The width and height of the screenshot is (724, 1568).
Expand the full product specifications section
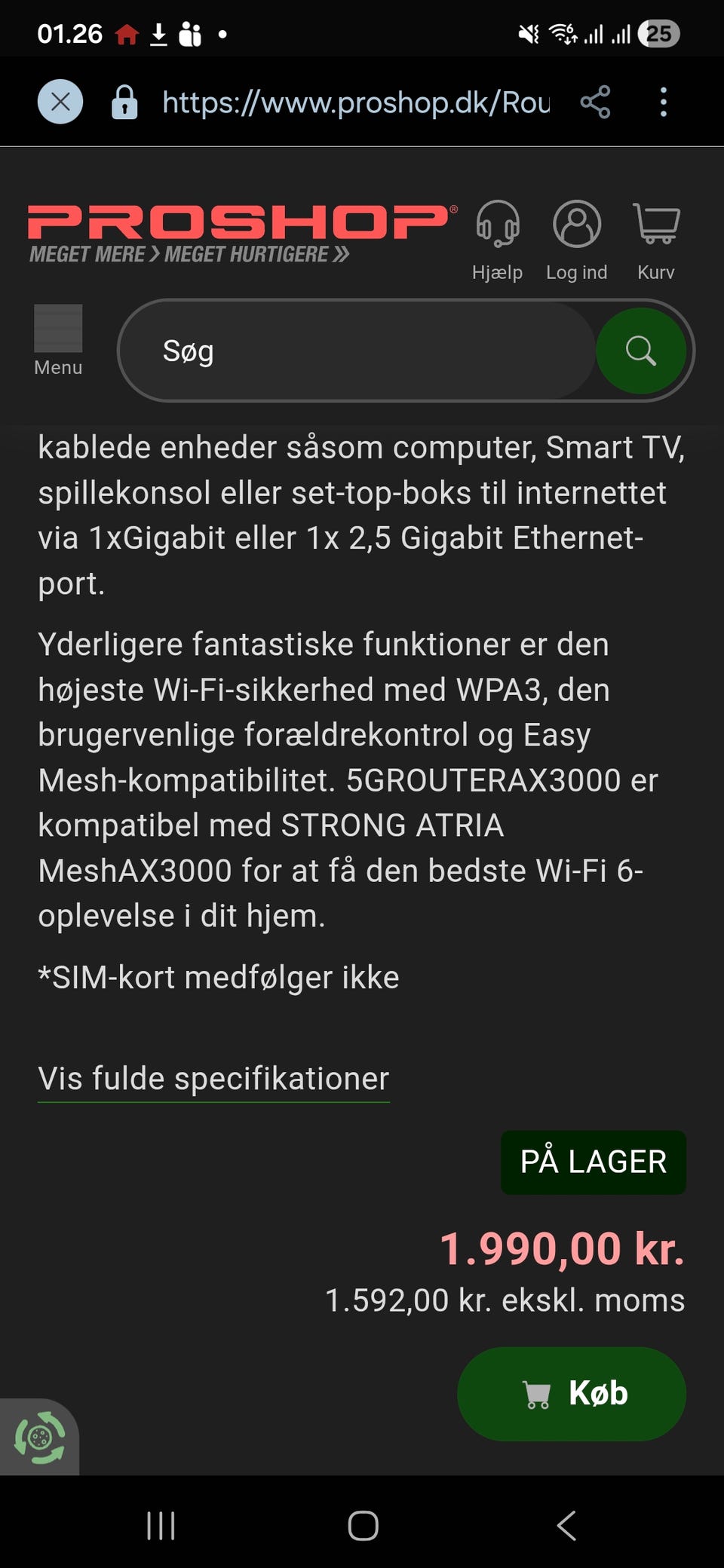pyautogui.click(x=213, y=1078)
